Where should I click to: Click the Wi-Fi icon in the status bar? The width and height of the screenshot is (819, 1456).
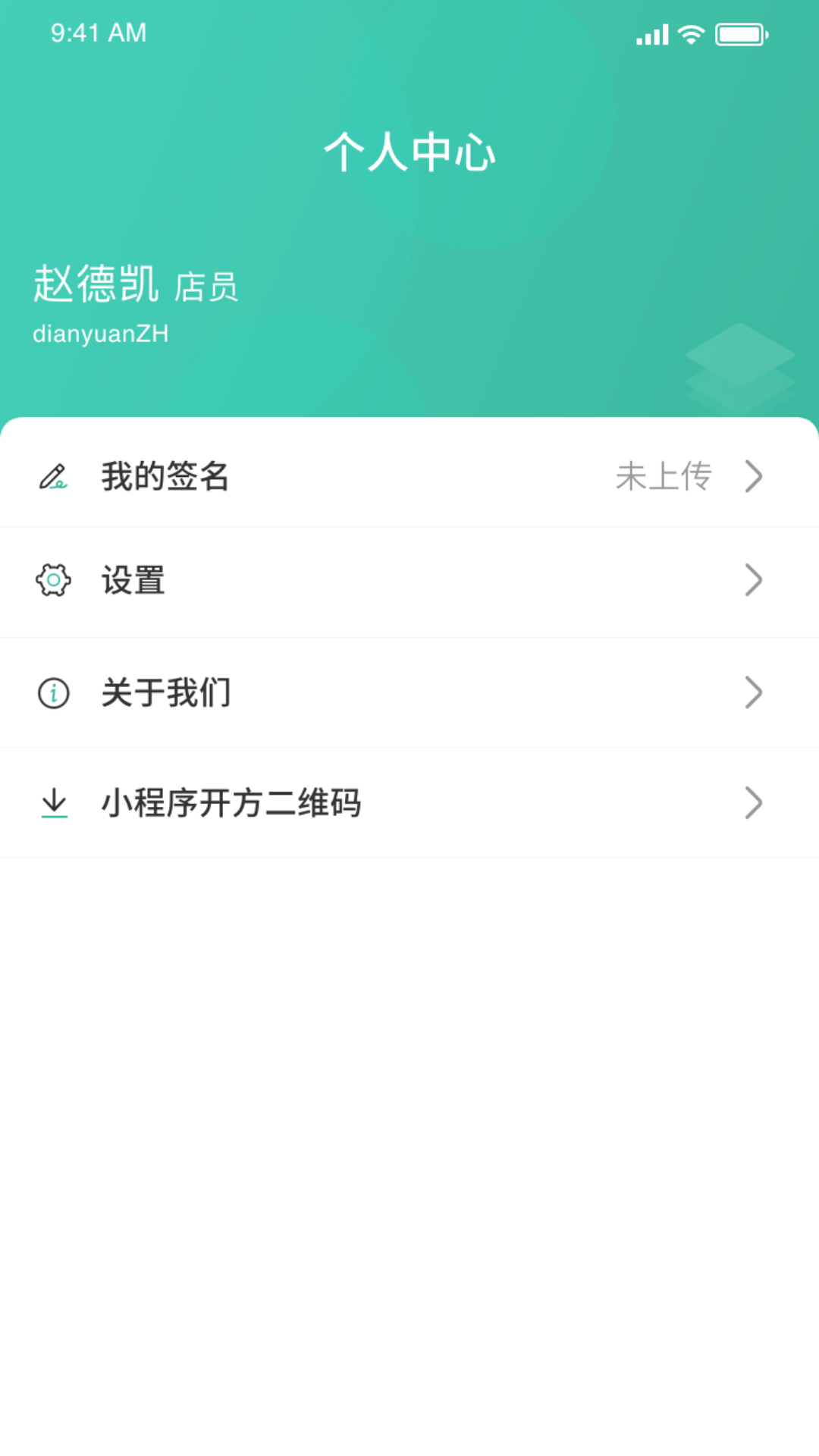click(x=691, y=33)
